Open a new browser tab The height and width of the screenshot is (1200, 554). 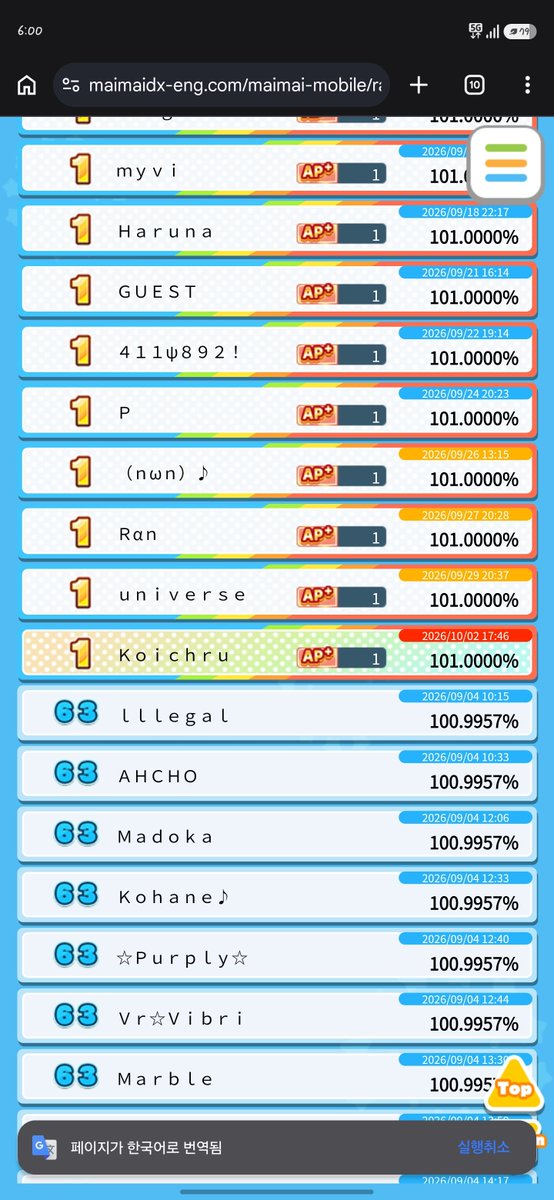coord(419,85)
